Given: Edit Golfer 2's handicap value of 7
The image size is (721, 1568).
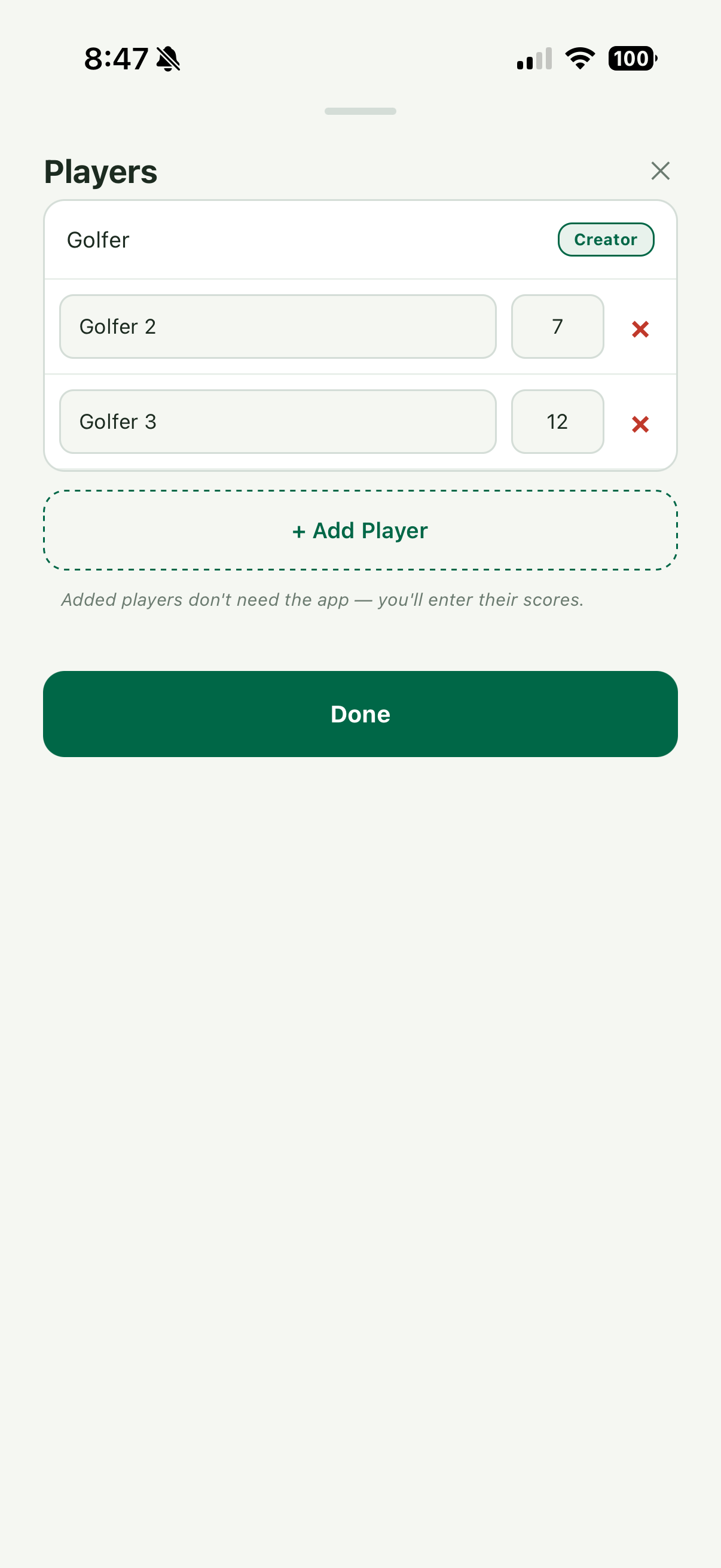Looking at the screenshot, I should pos(557,327).
